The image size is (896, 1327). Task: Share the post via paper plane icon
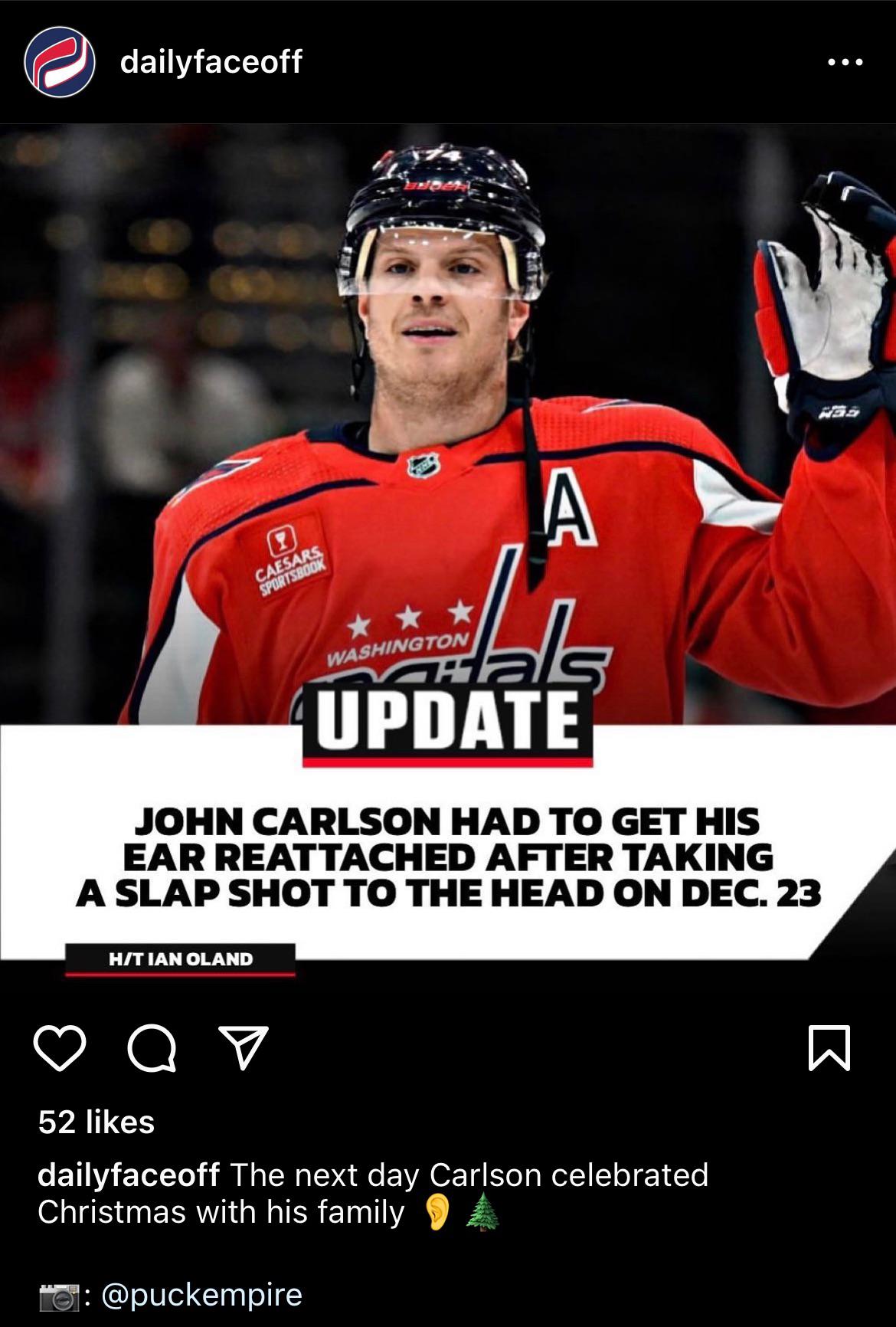point(244,1047)
